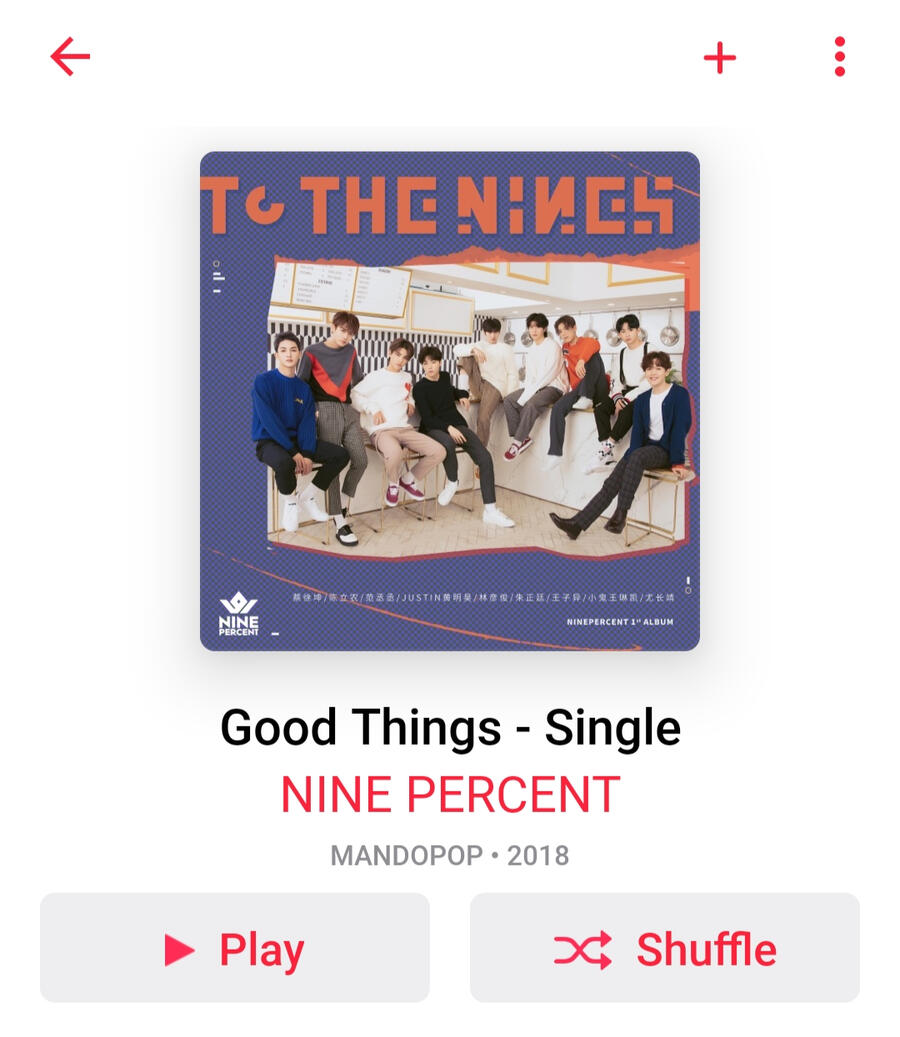Viewport: 900px width, 1037px height.
Task: Open the NINE PERCENT artist page
Action: [450, 794]
